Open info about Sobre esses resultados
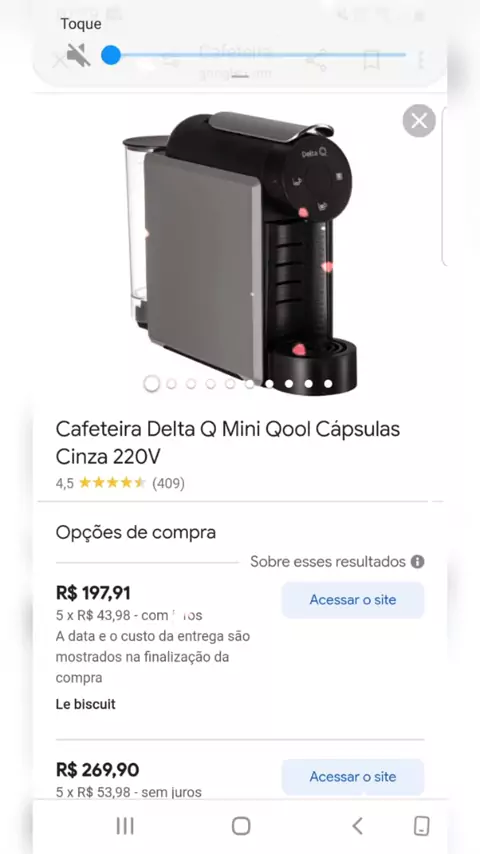The width and height of the screenshot is (480, 854). 417,562
